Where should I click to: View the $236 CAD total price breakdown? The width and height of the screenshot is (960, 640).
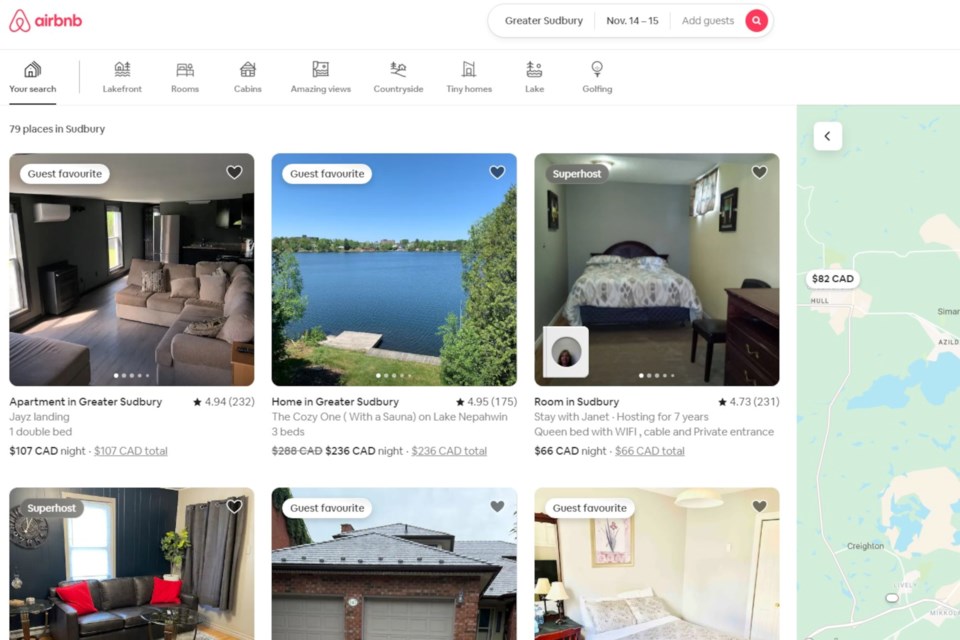(x=449, y=451)
